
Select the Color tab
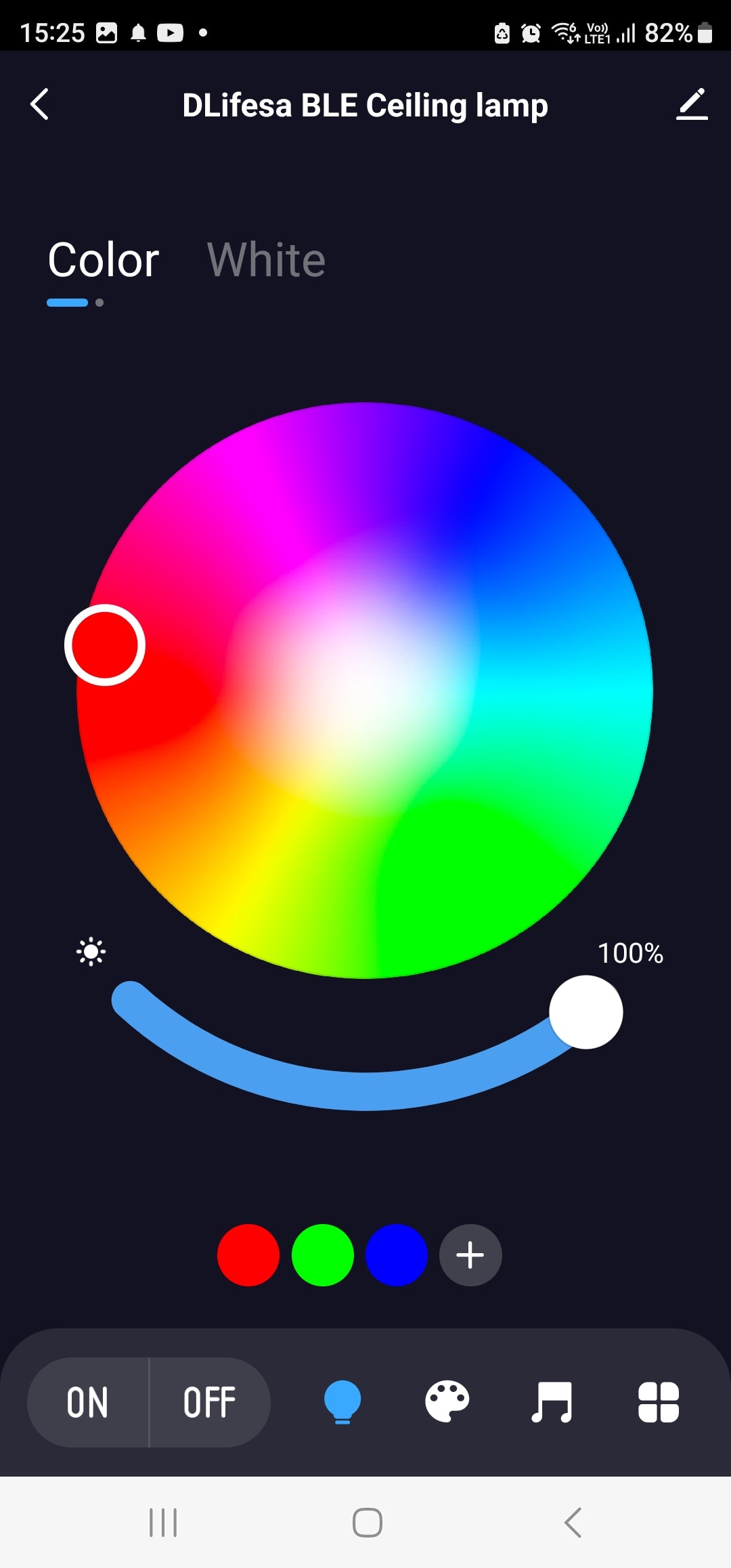pos(104,260)
